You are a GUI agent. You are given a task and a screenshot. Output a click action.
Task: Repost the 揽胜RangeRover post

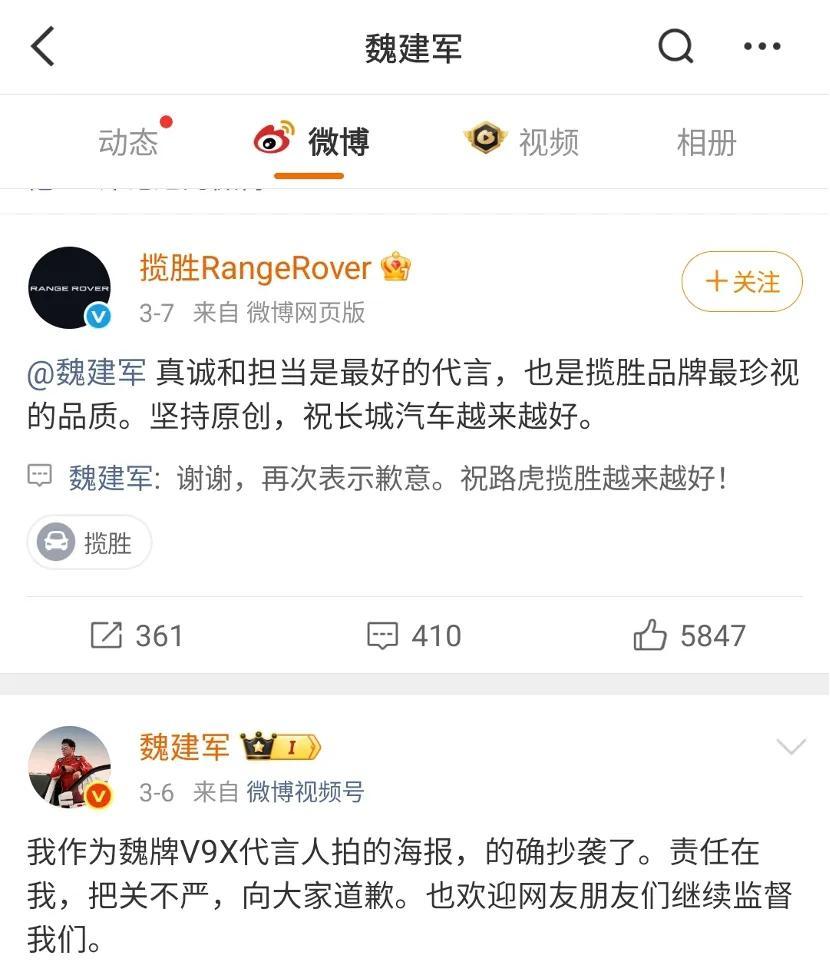[137, 635]
